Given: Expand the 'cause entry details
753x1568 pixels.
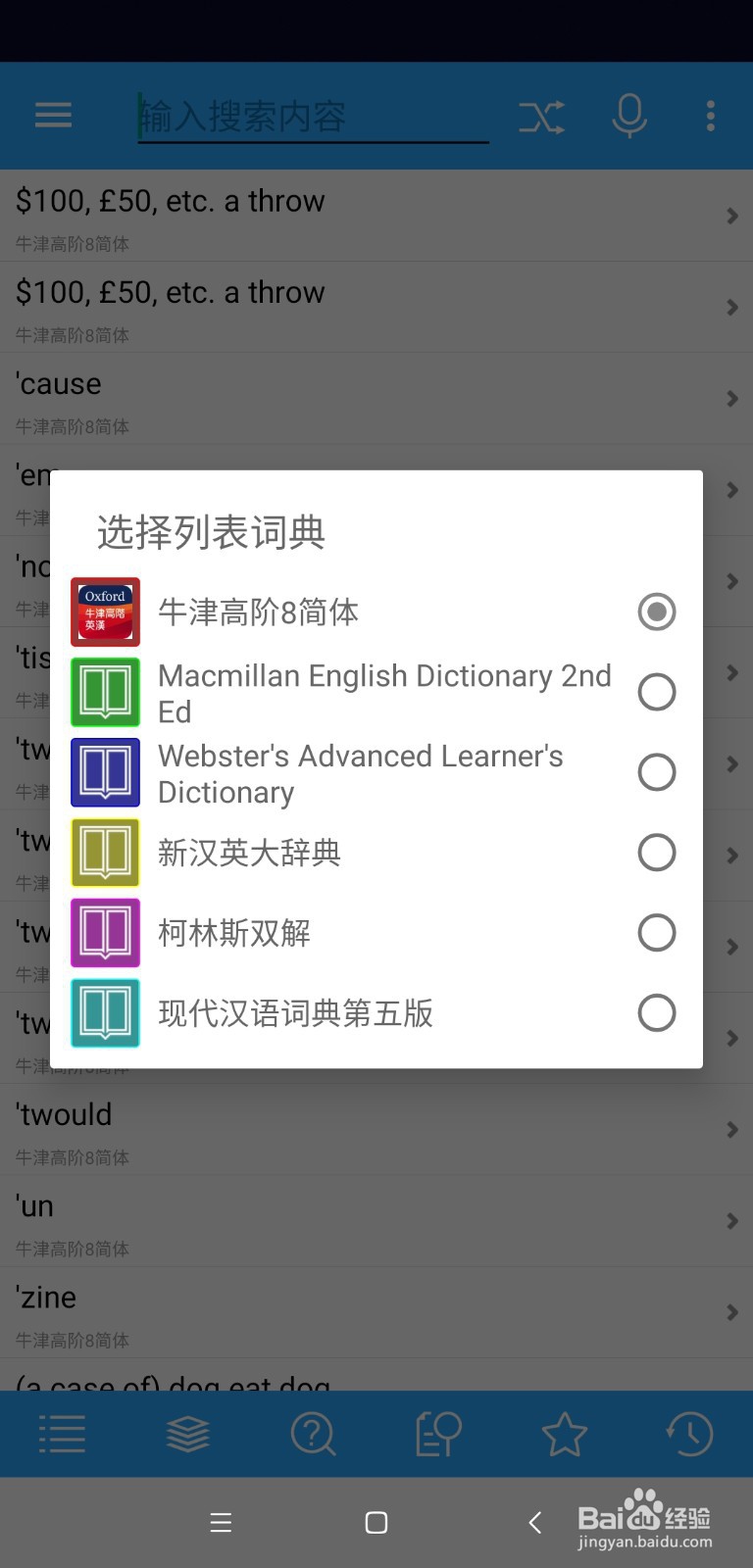Looking at the screenshot, I should (730, 399).
